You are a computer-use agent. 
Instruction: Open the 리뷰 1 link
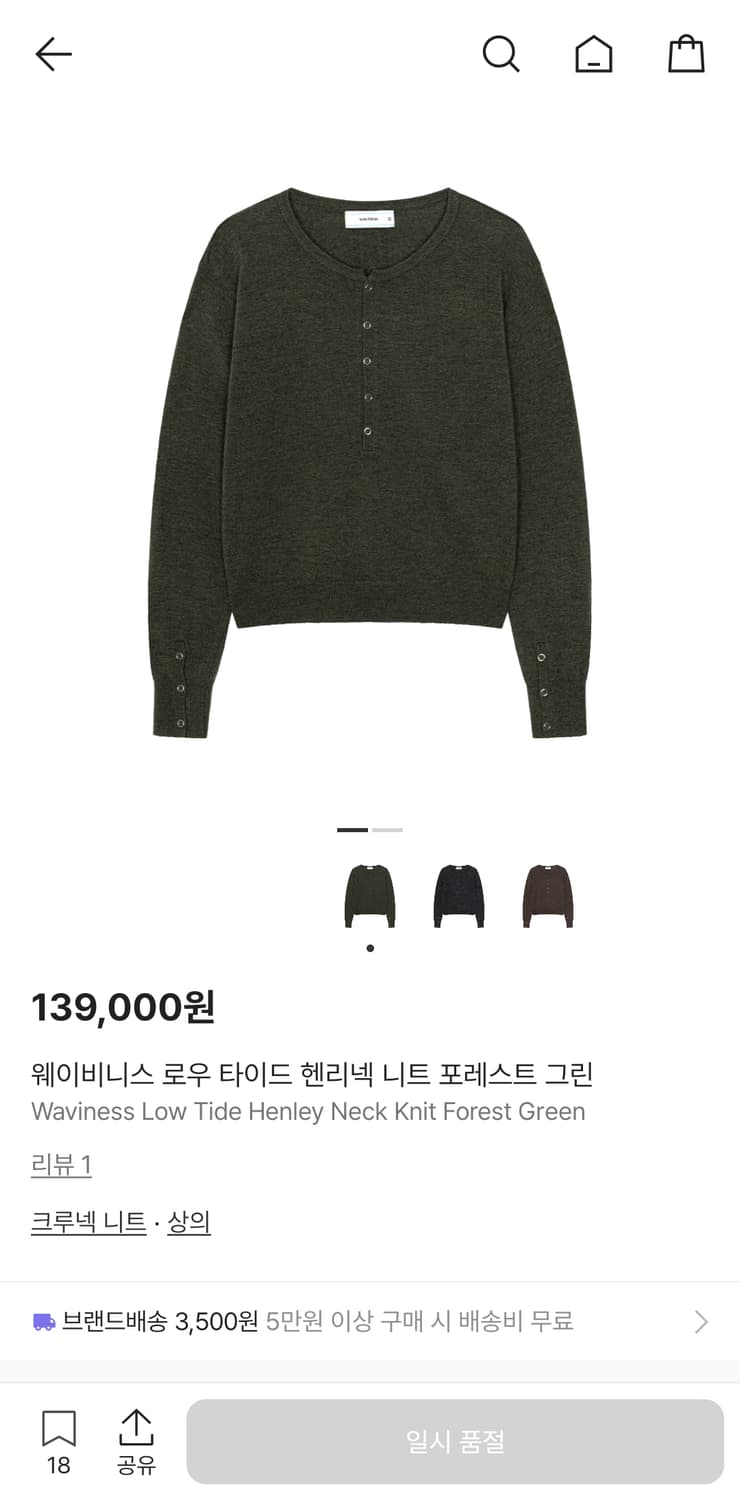point(60,1164)
